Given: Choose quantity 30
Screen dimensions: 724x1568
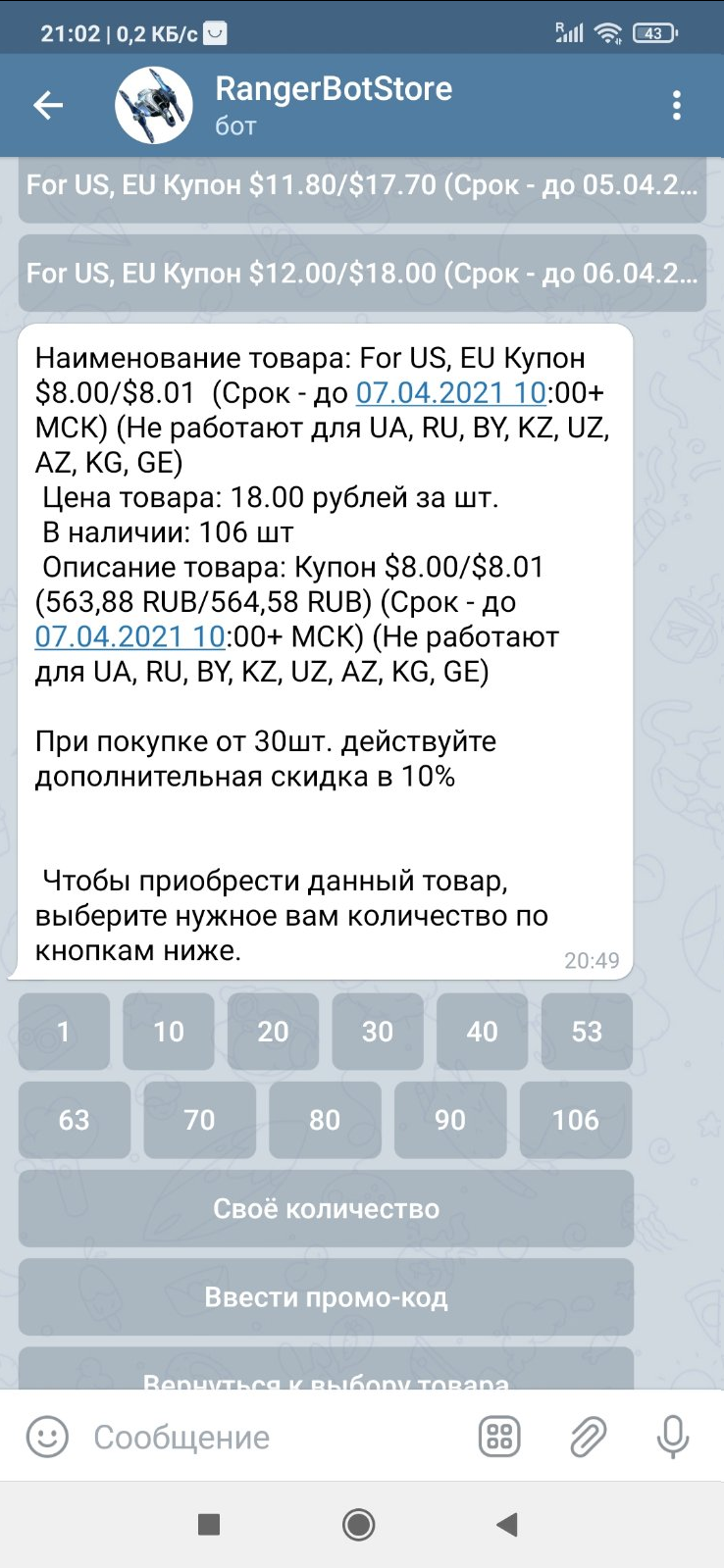Looking at the screenshot, I should pyautogui.click(x=378, y=1032).
